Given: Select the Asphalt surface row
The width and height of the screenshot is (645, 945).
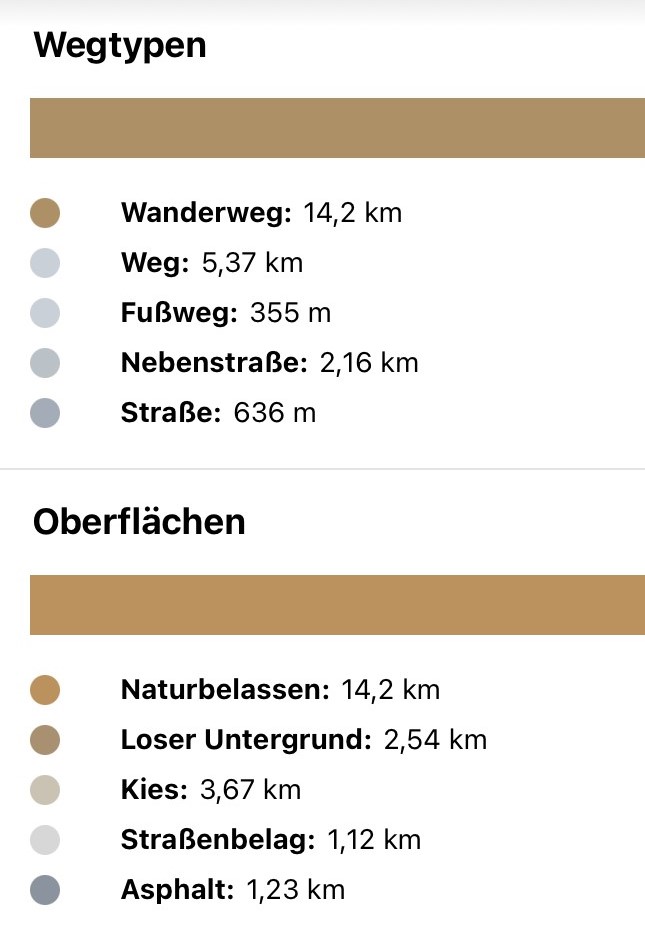Looking at the screenshot, I should coord(232,890).
